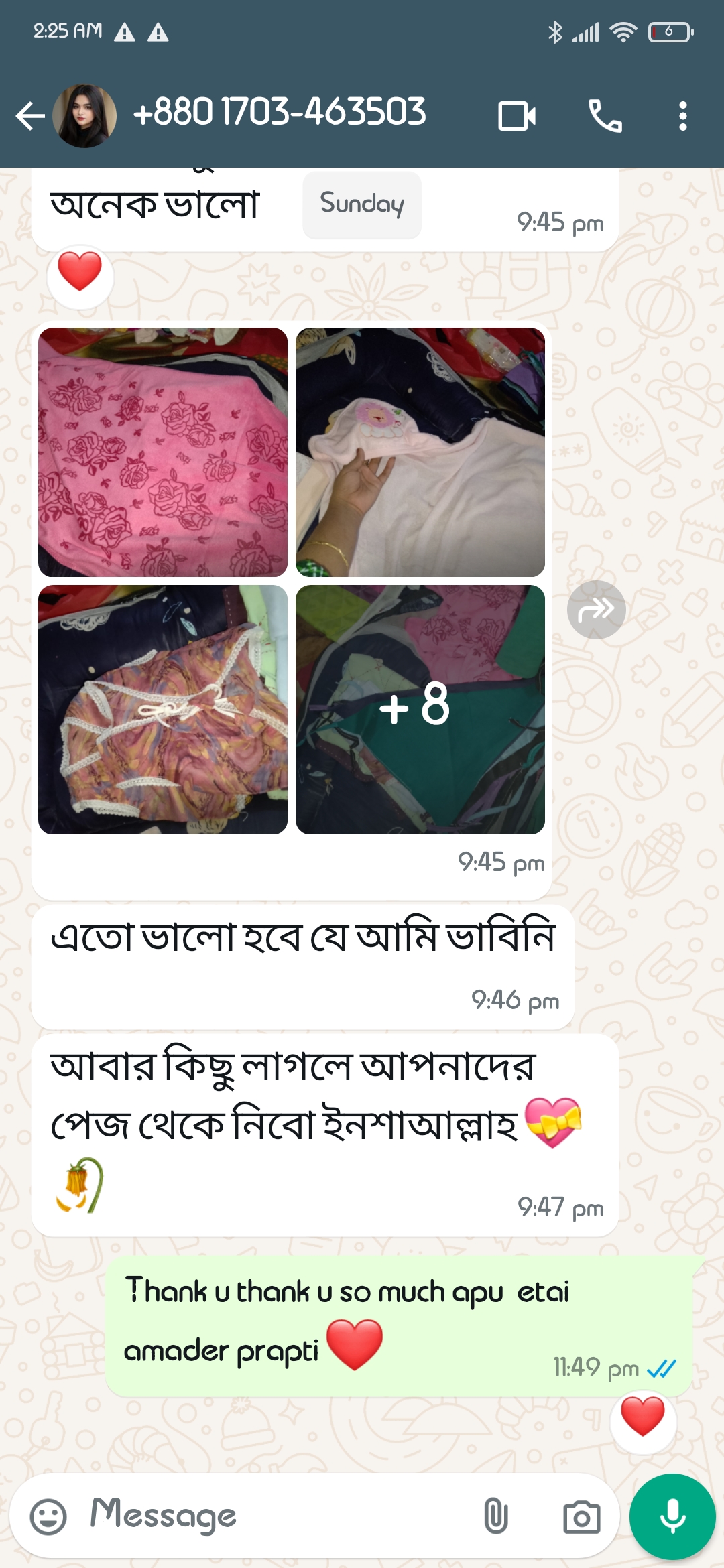
Task: Open the overflow menu
Action: pos(682,116)
